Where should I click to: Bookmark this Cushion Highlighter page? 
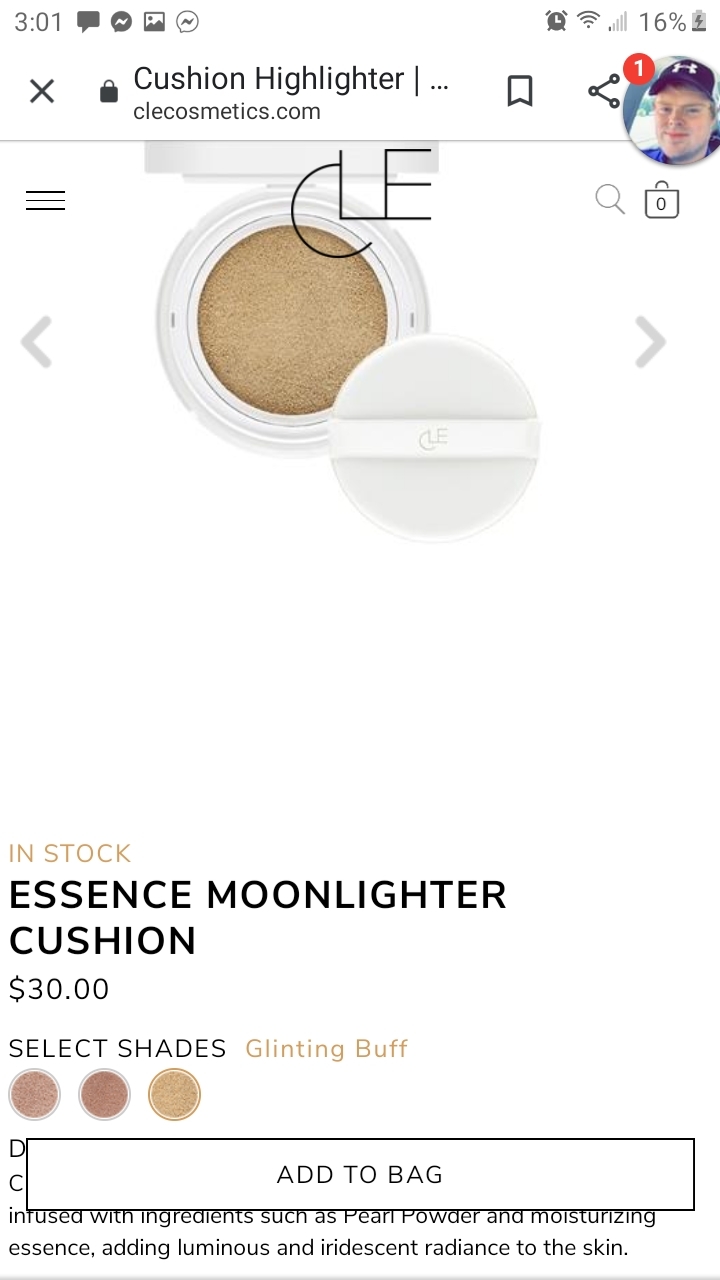[x=519, y=92]
